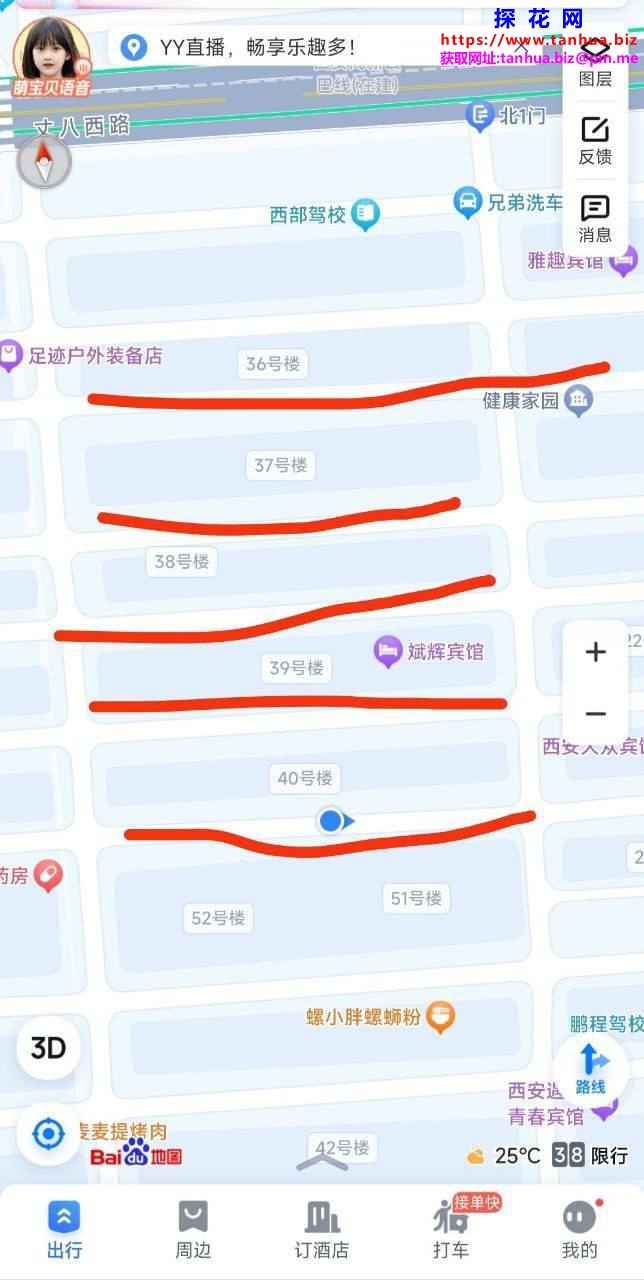Viewport: 644px width, 1280px height.
Task: Expand the bottom panel with the up chevron
Action: (322, 1162)
